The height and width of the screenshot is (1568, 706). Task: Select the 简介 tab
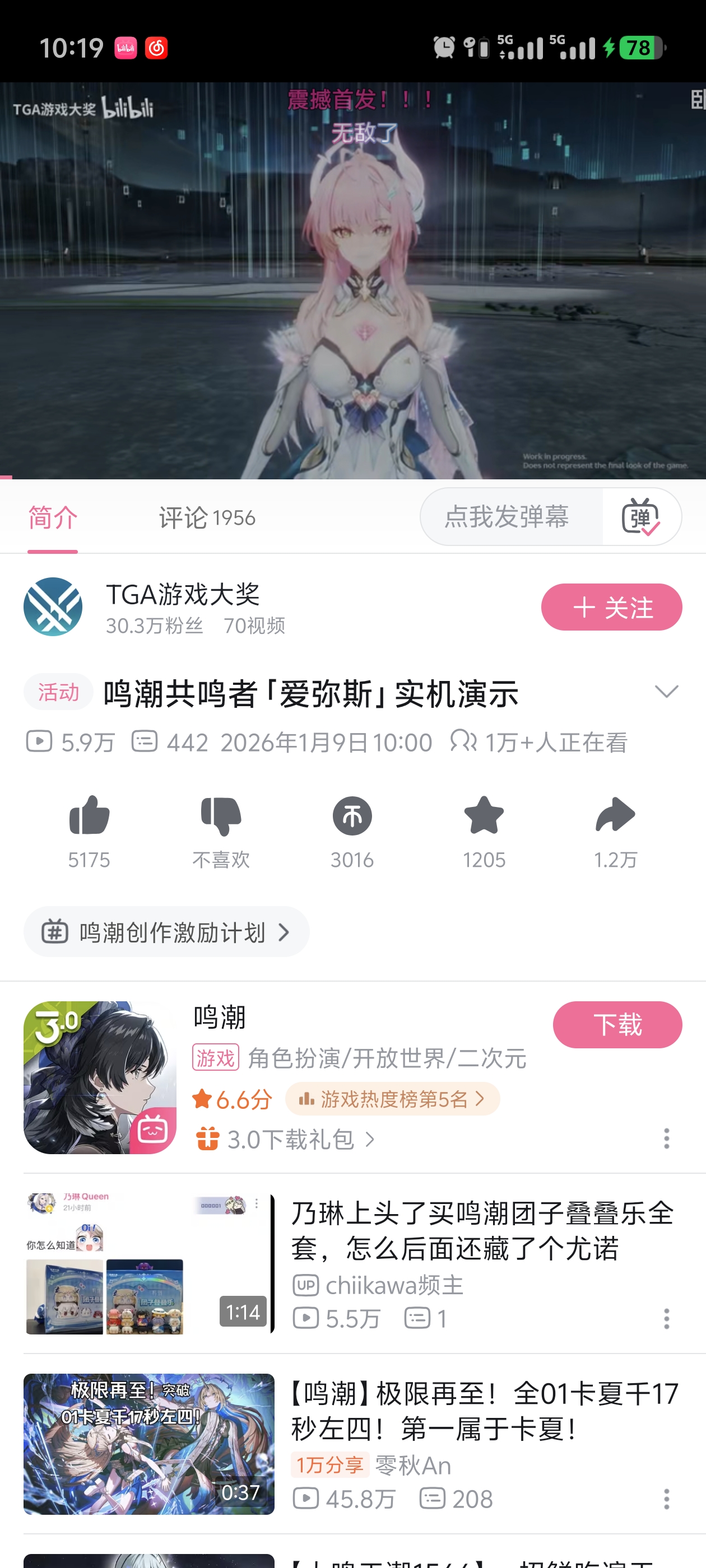pos(53,517)
